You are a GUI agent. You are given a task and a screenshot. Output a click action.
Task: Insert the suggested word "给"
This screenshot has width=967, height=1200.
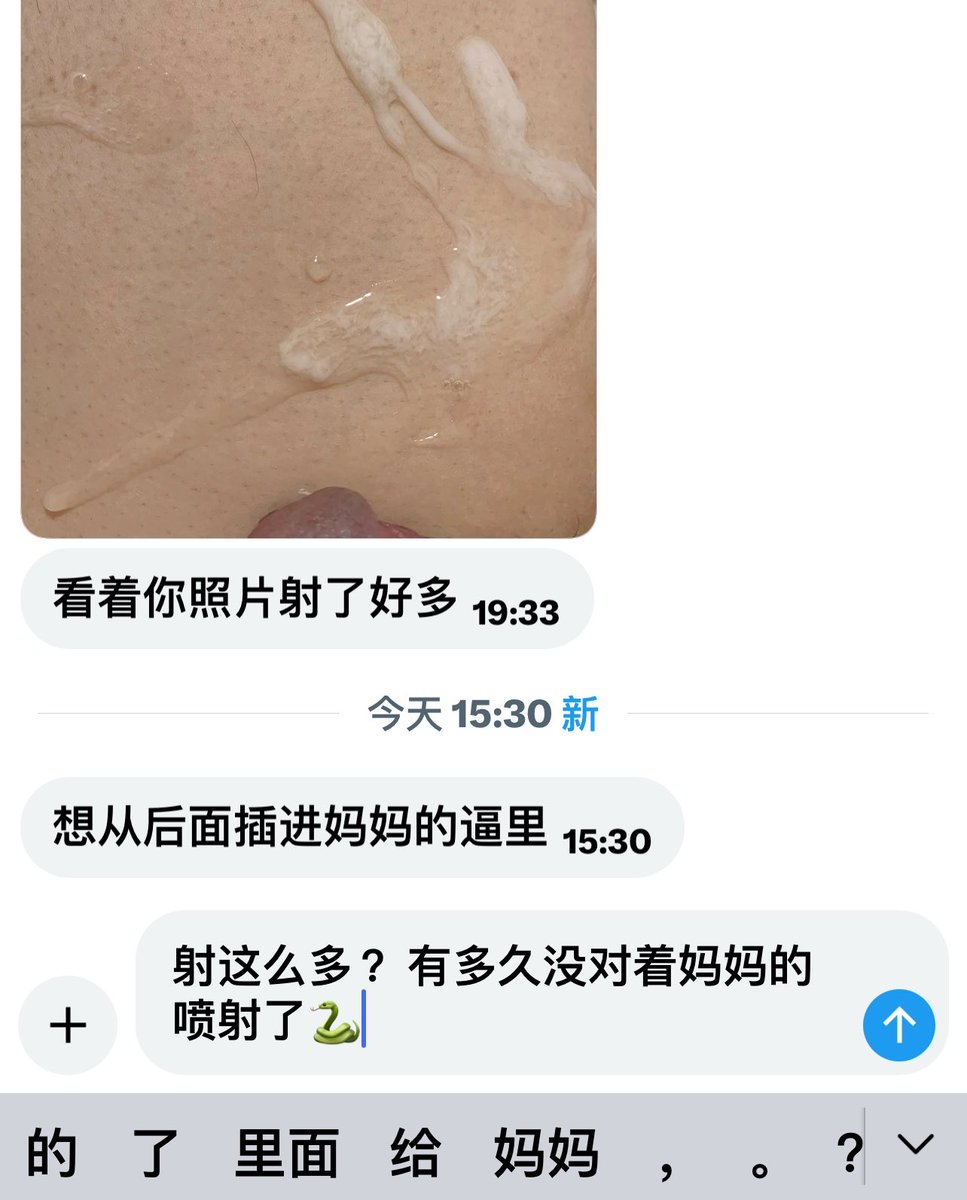tap(415, 1154)
